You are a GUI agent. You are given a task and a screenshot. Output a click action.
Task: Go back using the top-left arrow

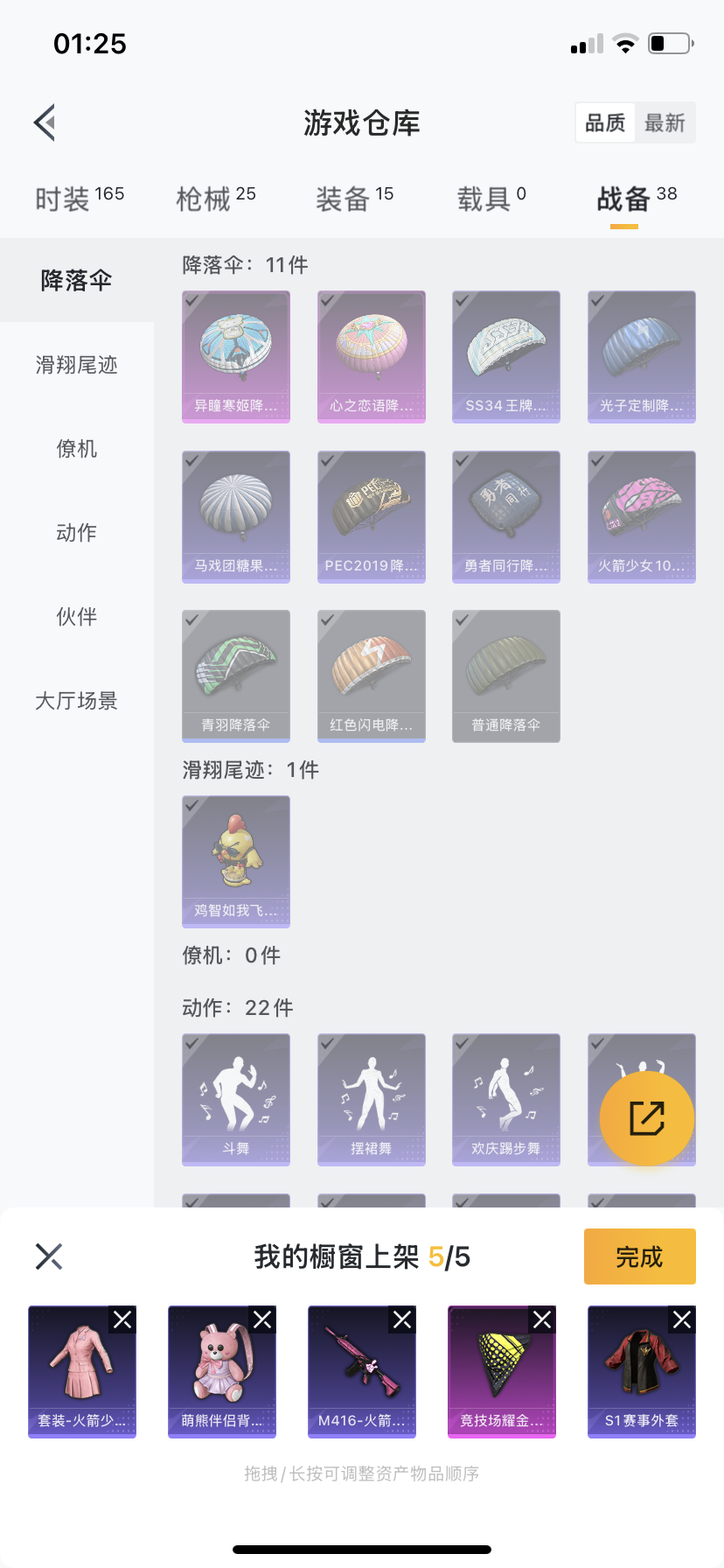pyautogui.click(x=45, y=122)
